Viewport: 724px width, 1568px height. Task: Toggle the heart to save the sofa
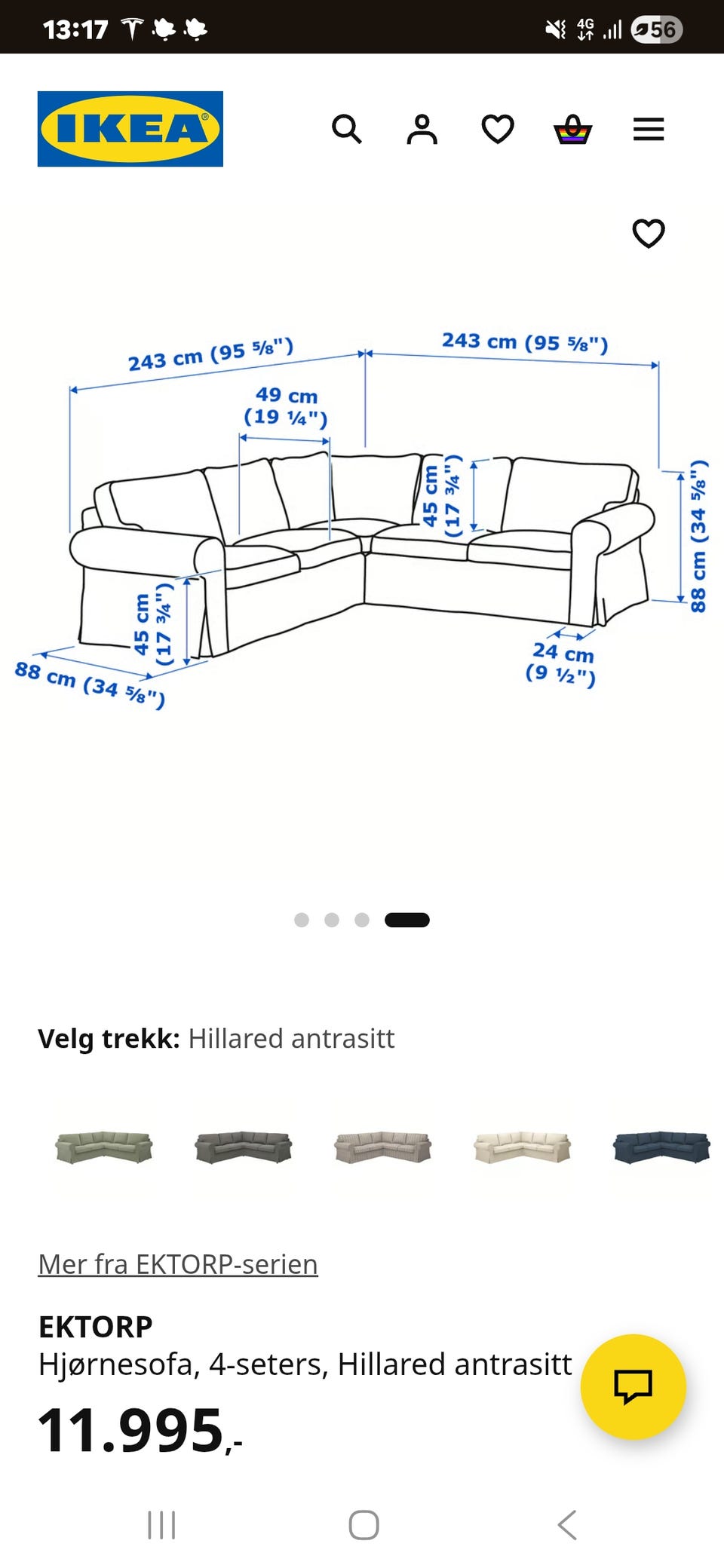(648, 234)
